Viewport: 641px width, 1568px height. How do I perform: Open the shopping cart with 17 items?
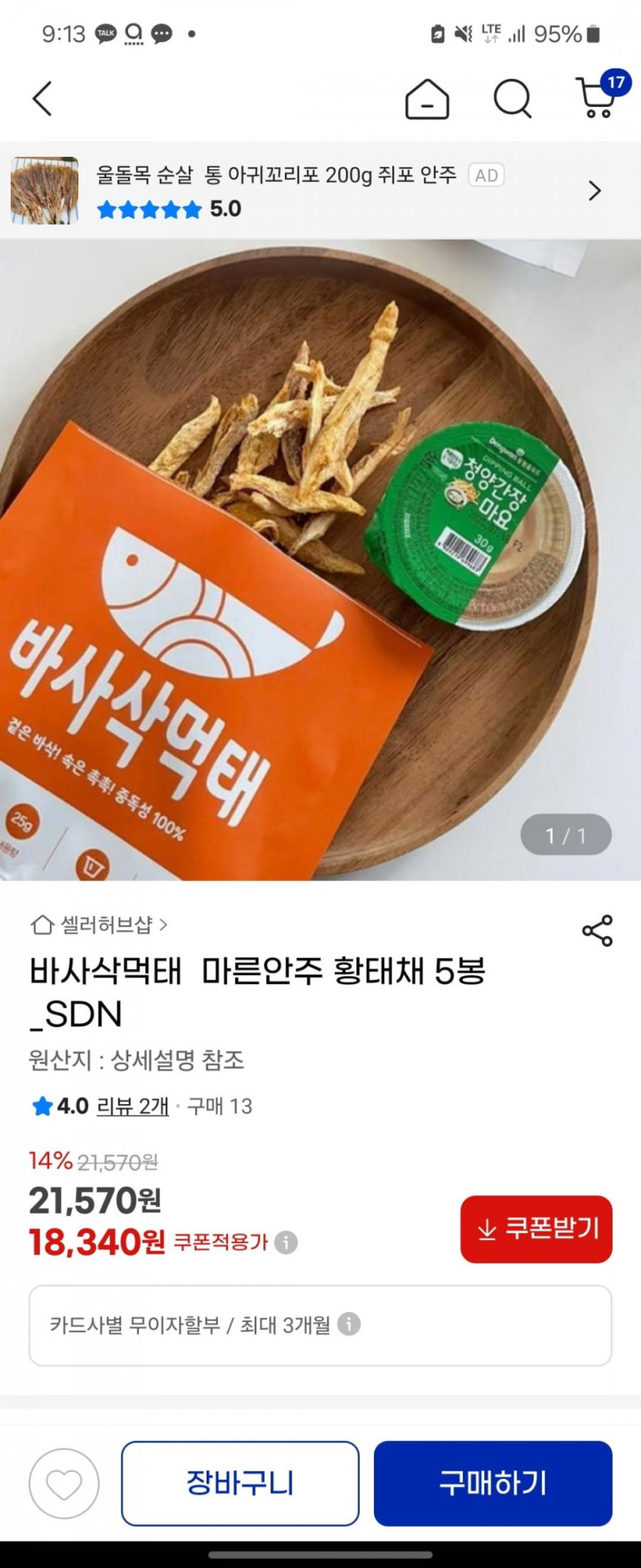597,98
